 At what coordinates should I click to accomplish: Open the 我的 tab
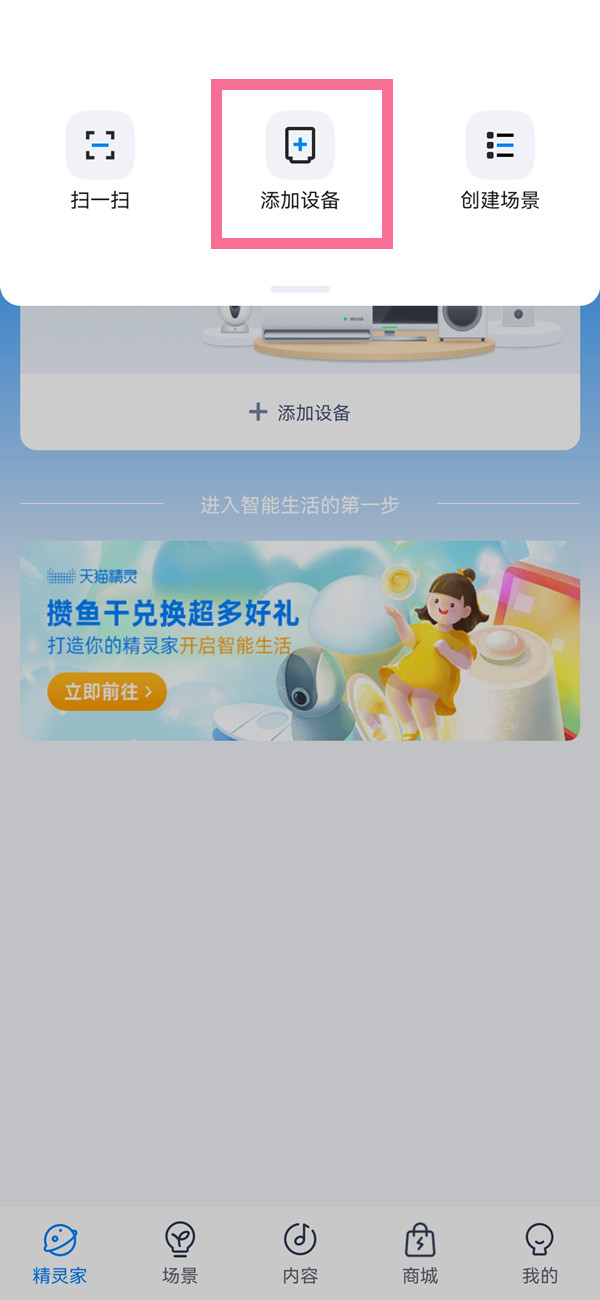tap(540, 1253)
